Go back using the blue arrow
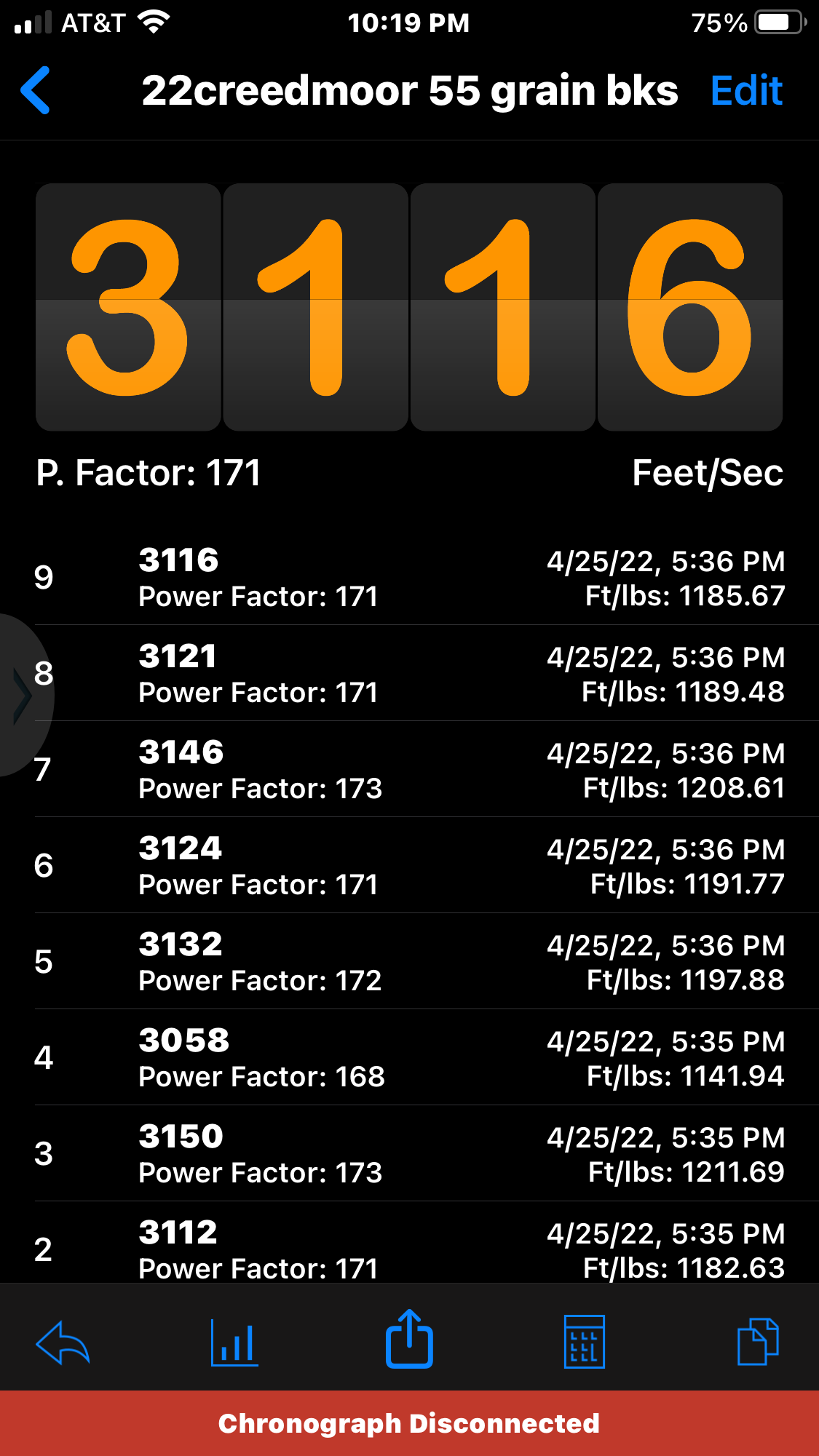The height and width of the screenshot is (1456, 819). [x=36, y=90]
